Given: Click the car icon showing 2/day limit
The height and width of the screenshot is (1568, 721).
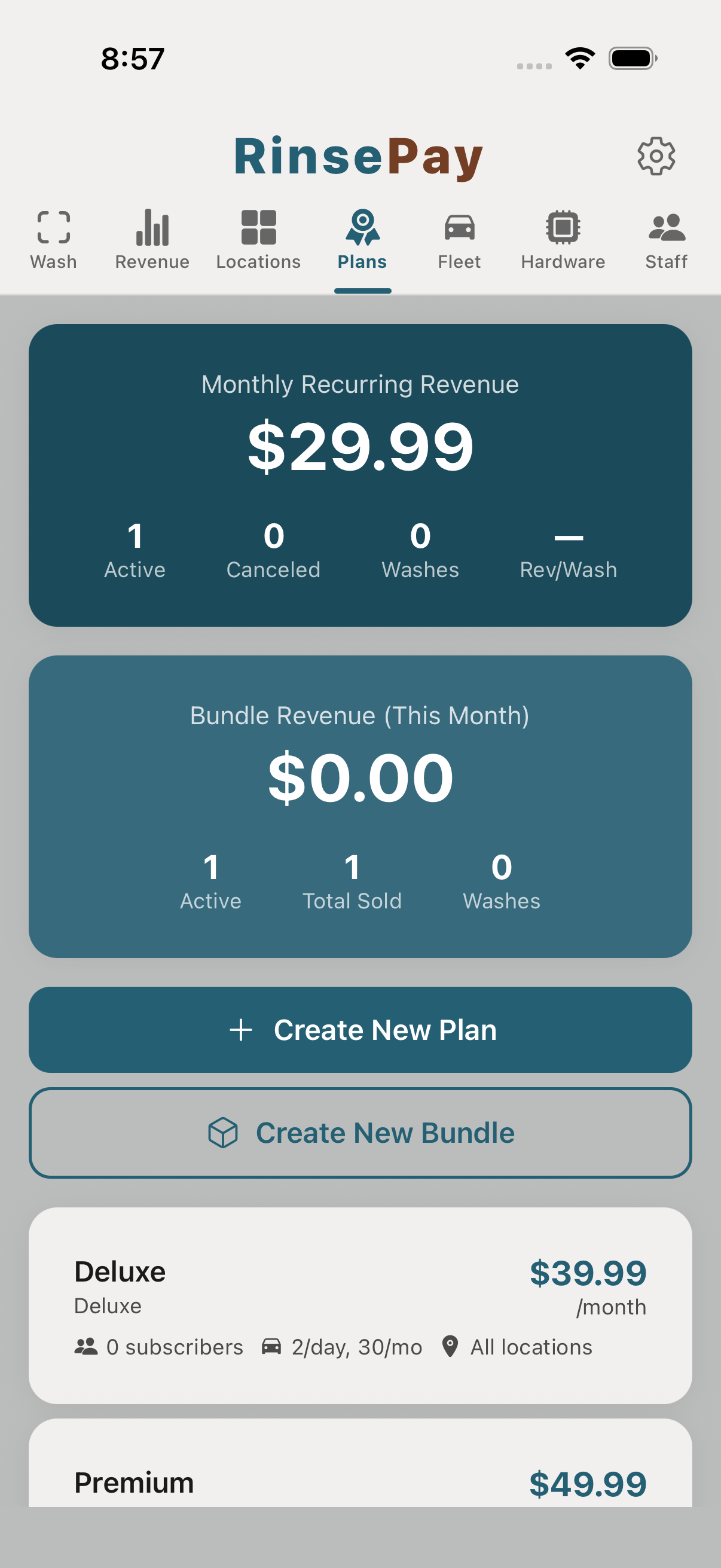Looking at the screenshot, I should click(x=271, y=1347).
